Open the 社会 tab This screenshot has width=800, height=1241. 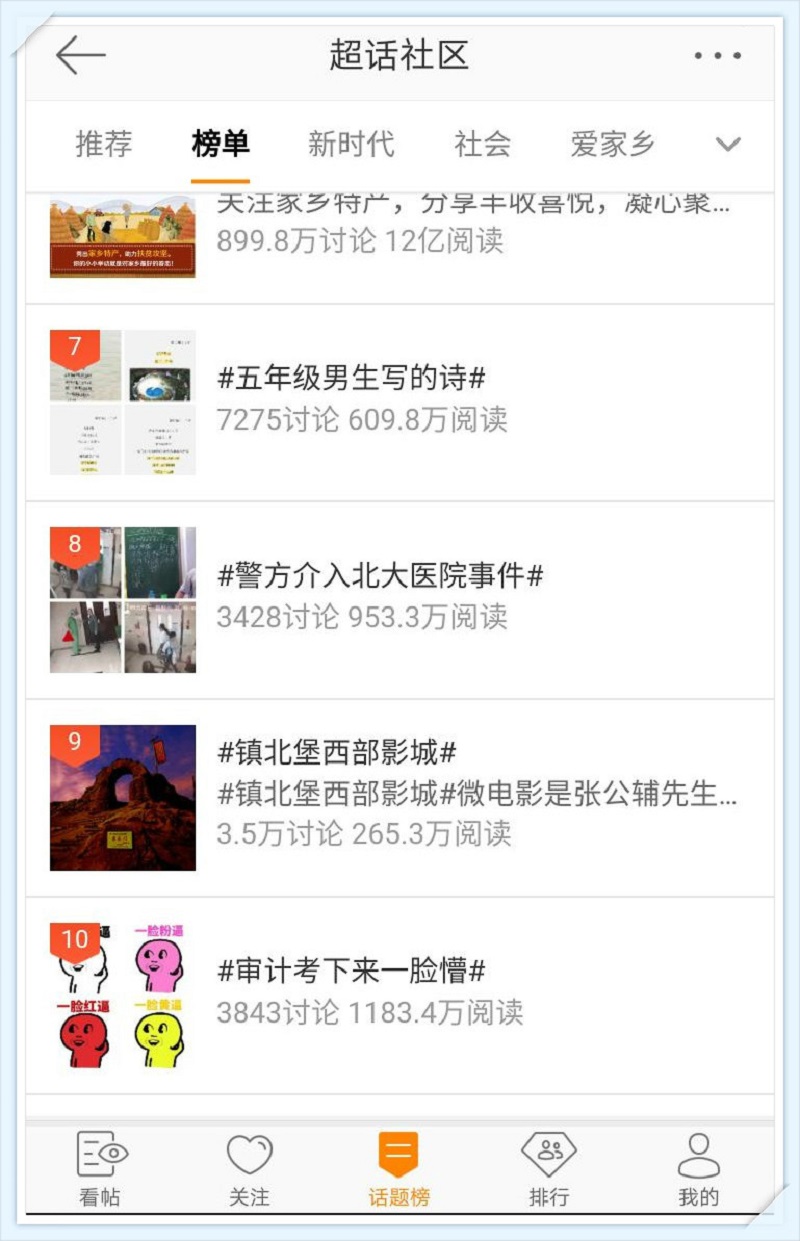point(483,144)
